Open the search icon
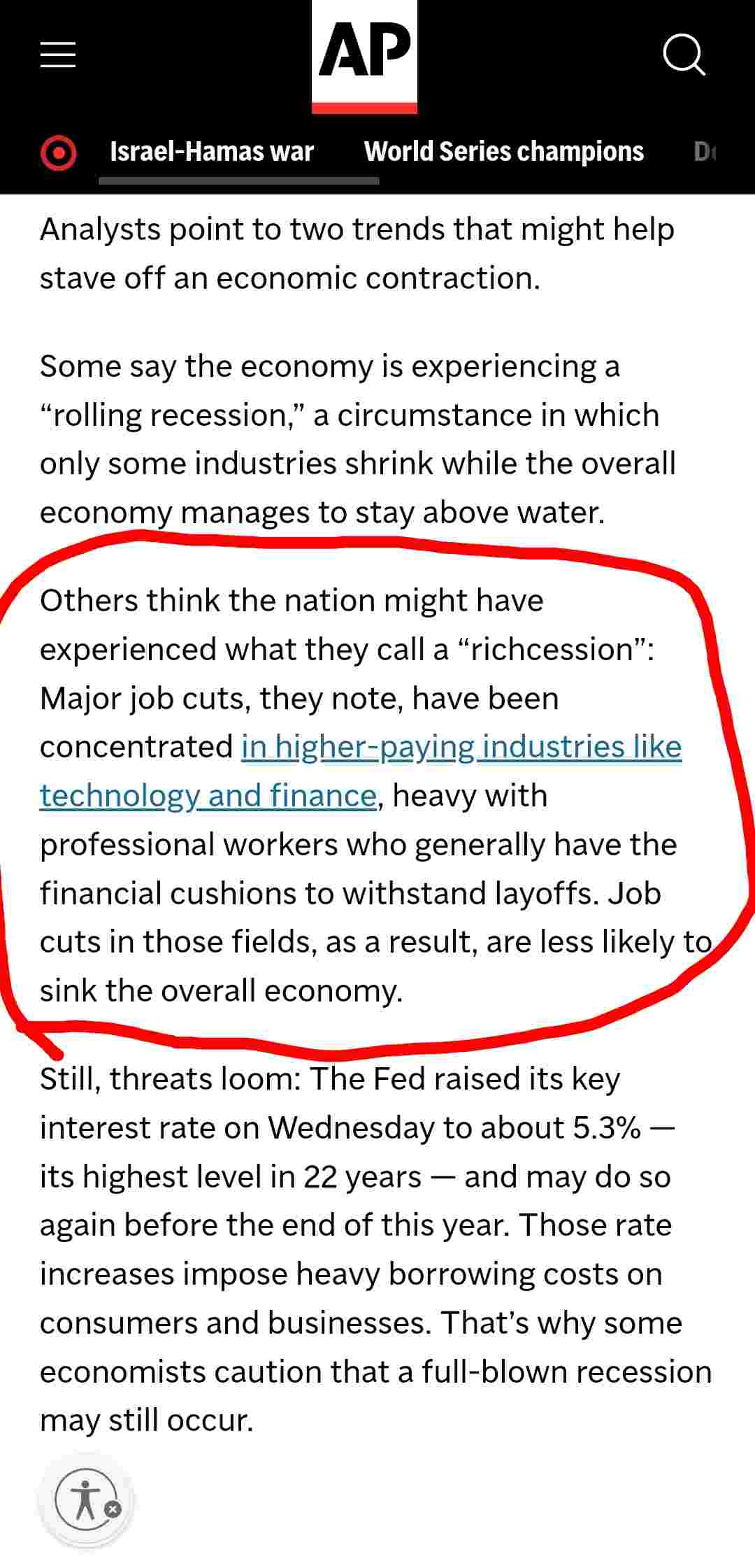 point(684,55)
